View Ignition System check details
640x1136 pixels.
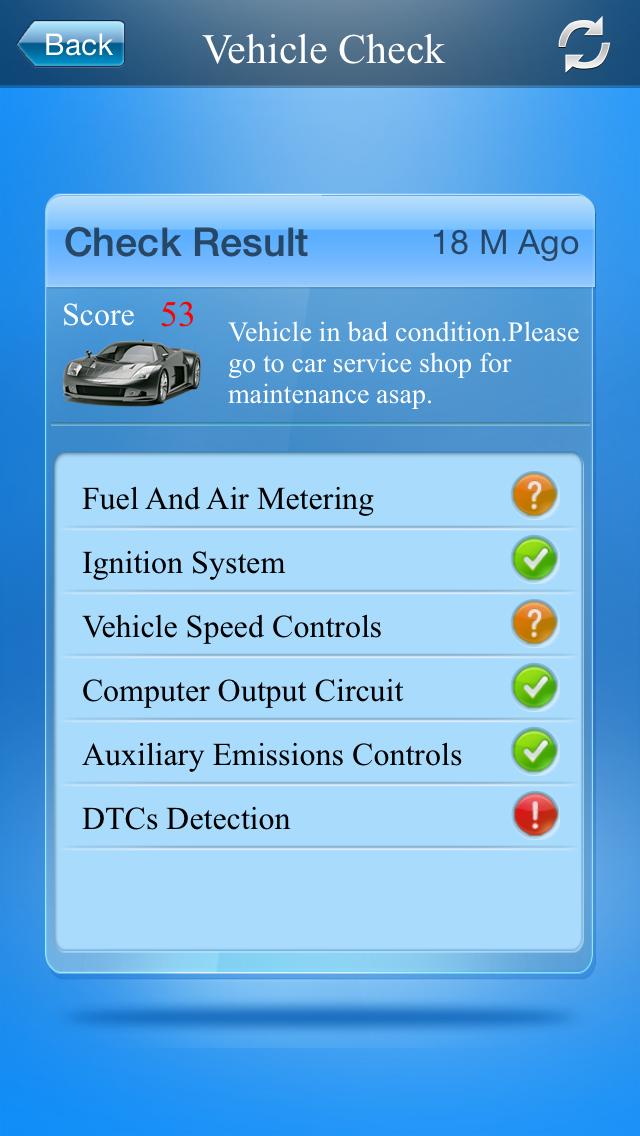pyautogui.click(x=319, y=562)
